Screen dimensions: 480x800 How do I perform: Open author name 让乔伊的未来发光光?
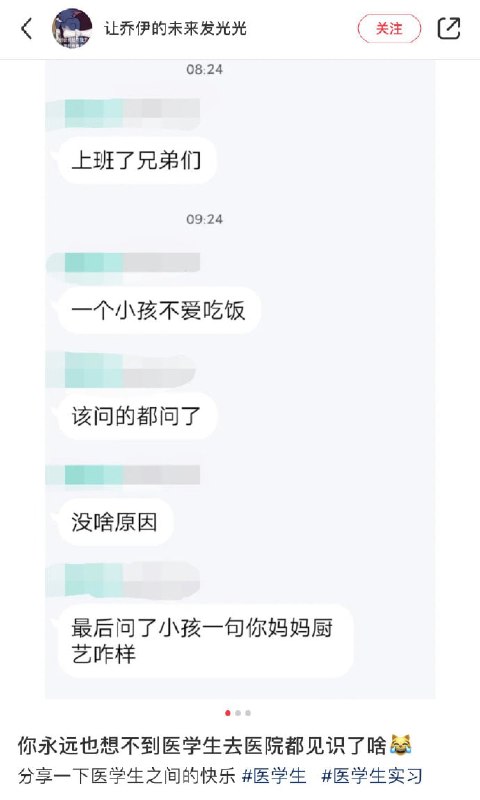pos(175,29)
